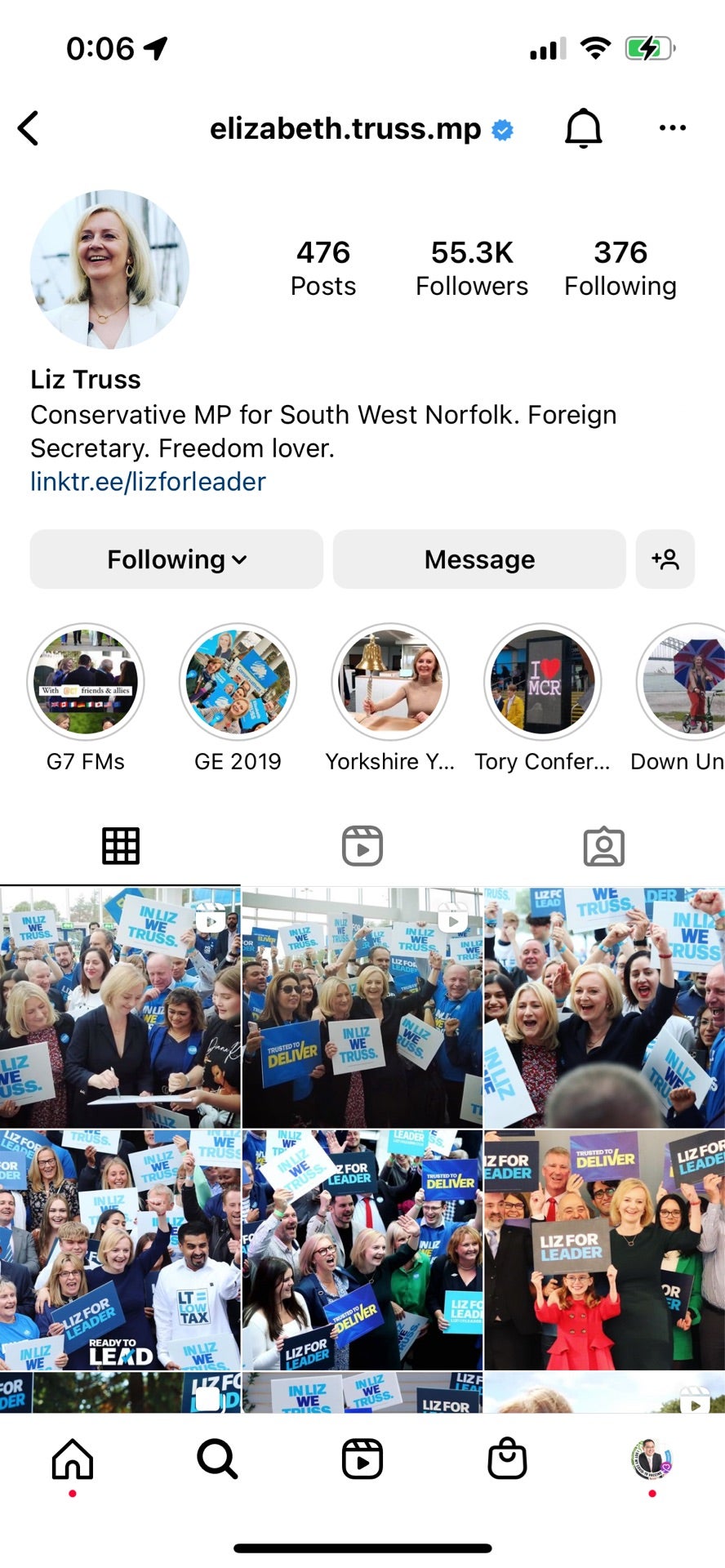Switch to the tagged photos tab
The width and height of the screenshot is (725, 1568).
tap(604, 846)
